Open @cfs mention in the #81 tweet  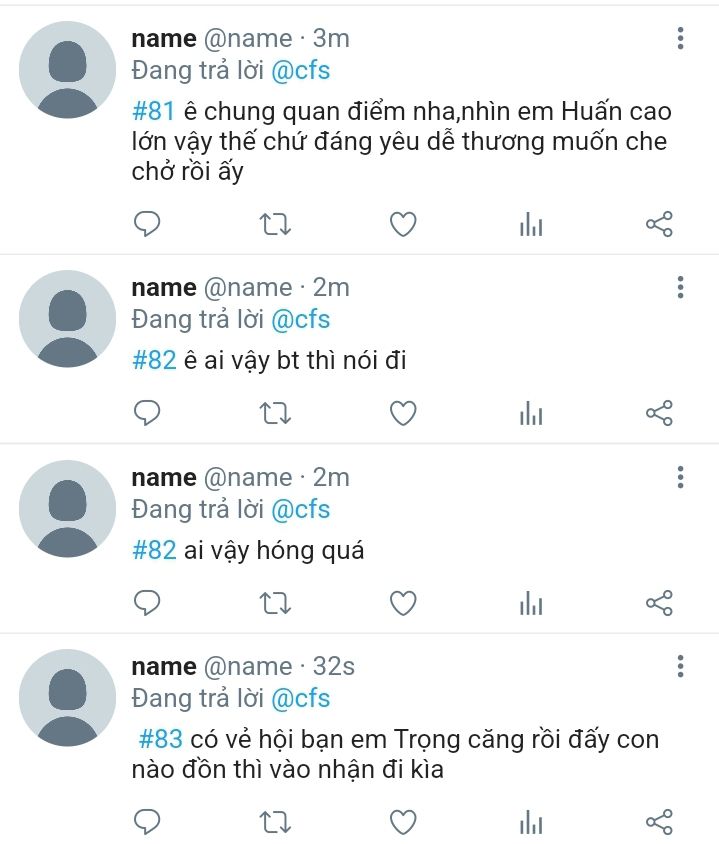pos(300,71)
